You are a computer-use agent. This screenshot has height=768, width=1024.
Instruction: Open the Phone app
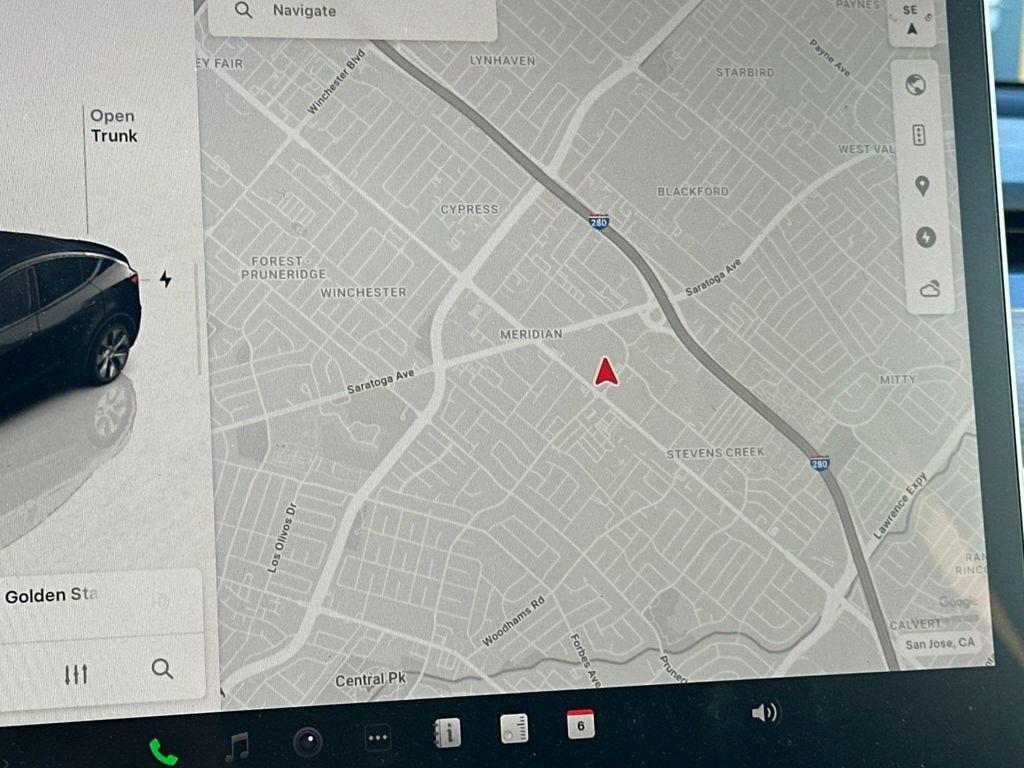point(163,748)
